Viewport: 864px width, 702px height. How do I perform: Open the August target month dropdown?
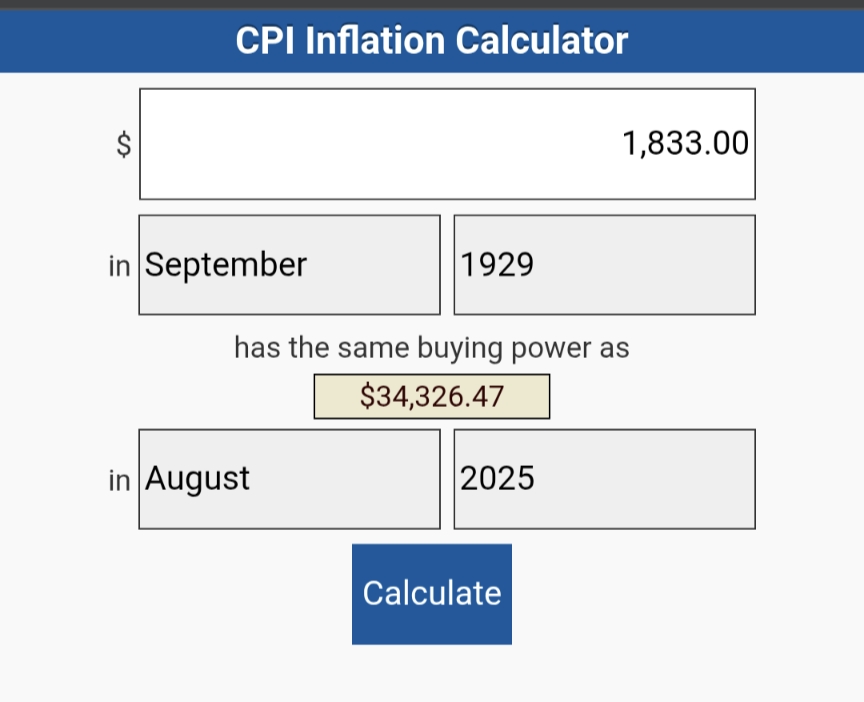[289, 479]
